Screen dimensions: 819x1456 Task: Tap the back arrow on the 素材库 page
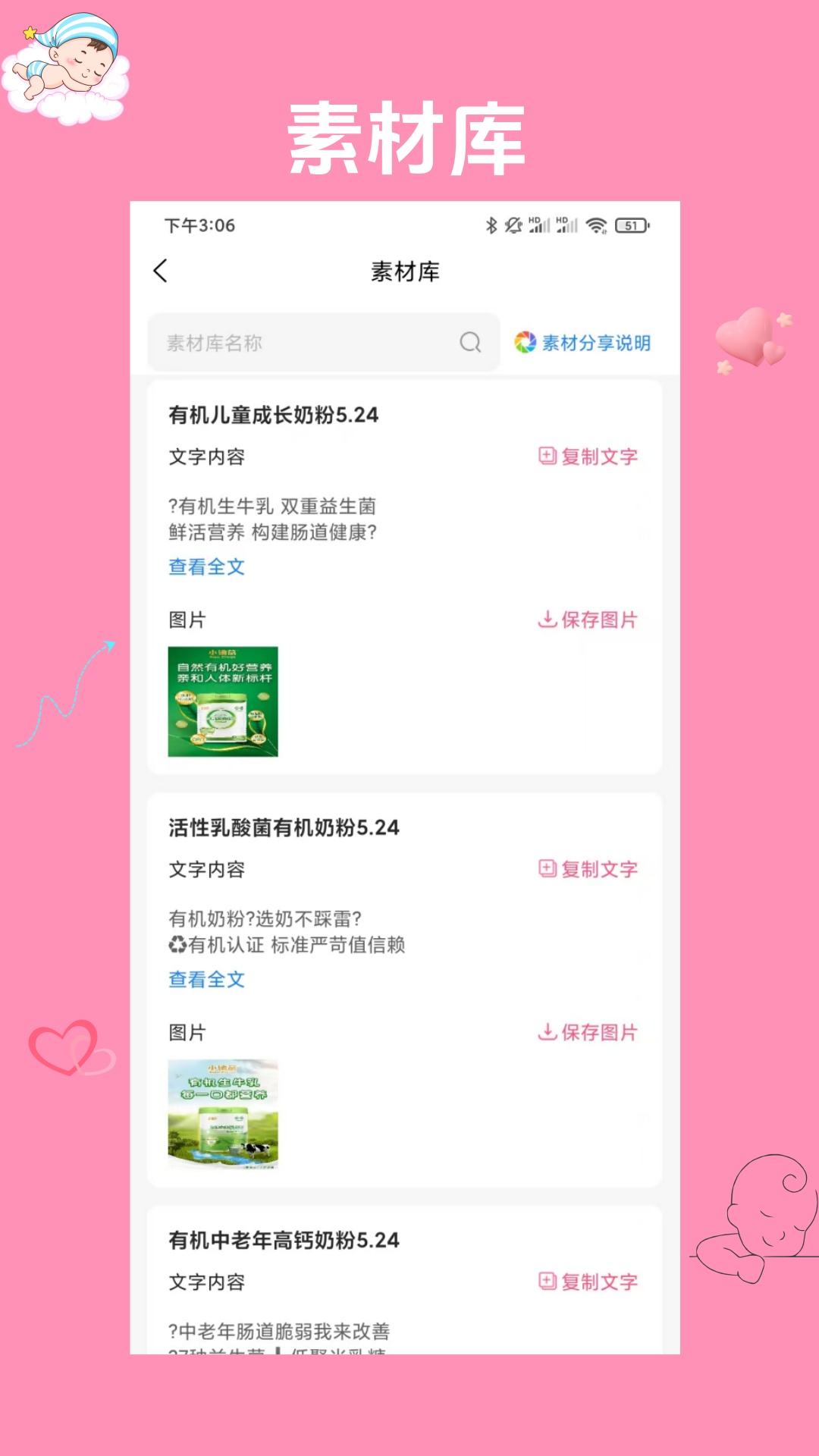(x=161, y=270)
